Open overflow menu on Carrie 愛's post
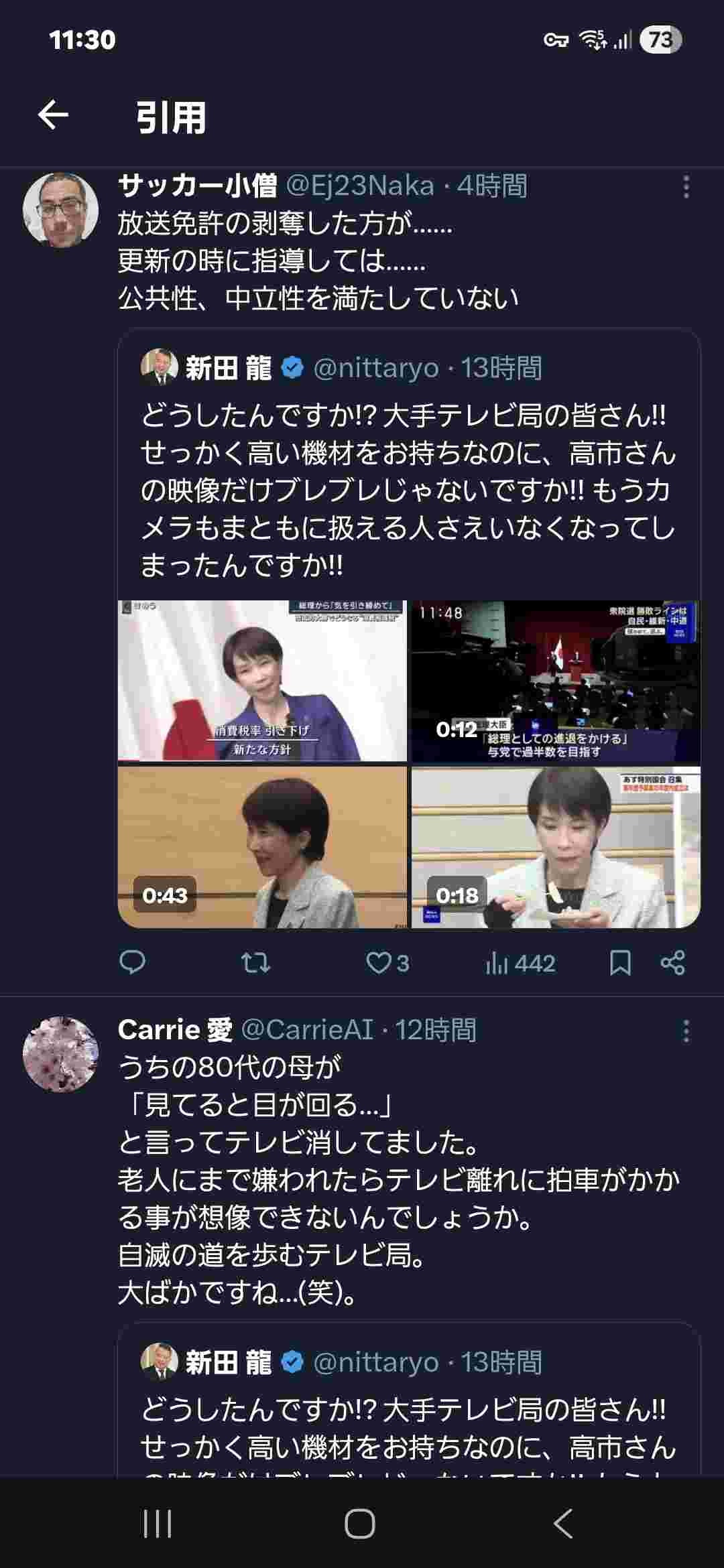Screen dimensions: 724x1568 tap(686, 1031)
